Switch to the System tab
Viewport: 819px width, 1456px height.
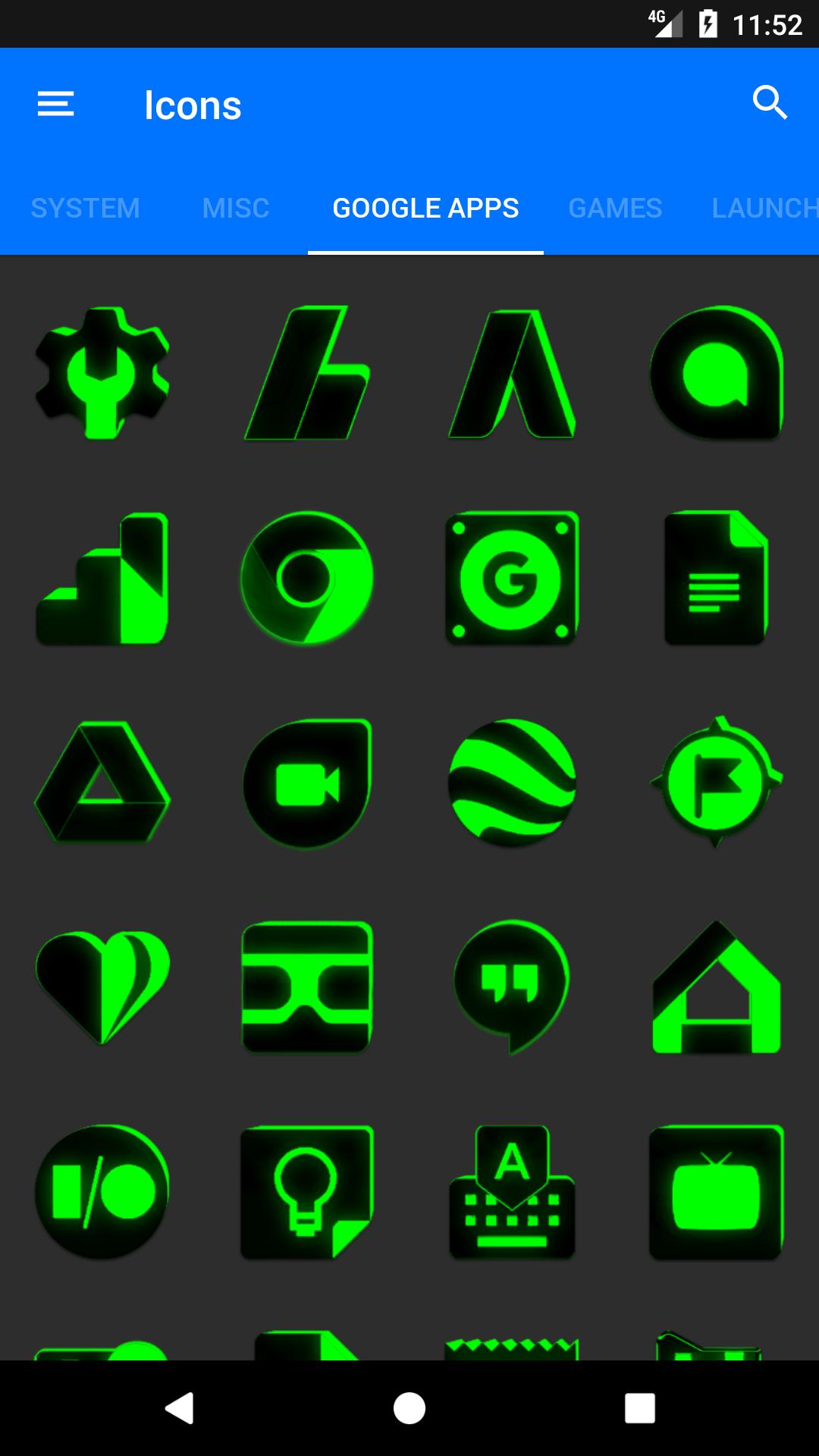tap(85, 208)
